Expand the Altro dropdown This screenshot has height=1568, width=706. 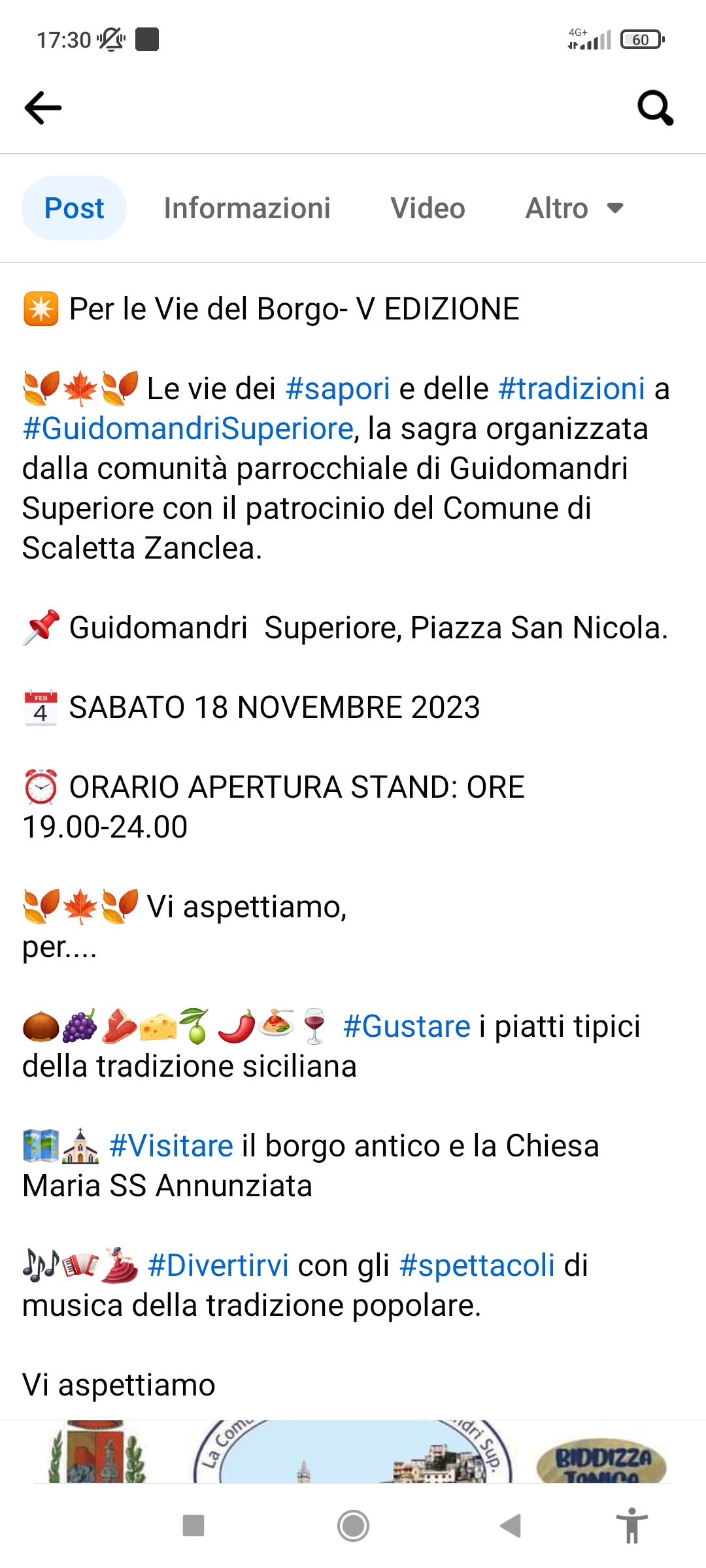574,208
